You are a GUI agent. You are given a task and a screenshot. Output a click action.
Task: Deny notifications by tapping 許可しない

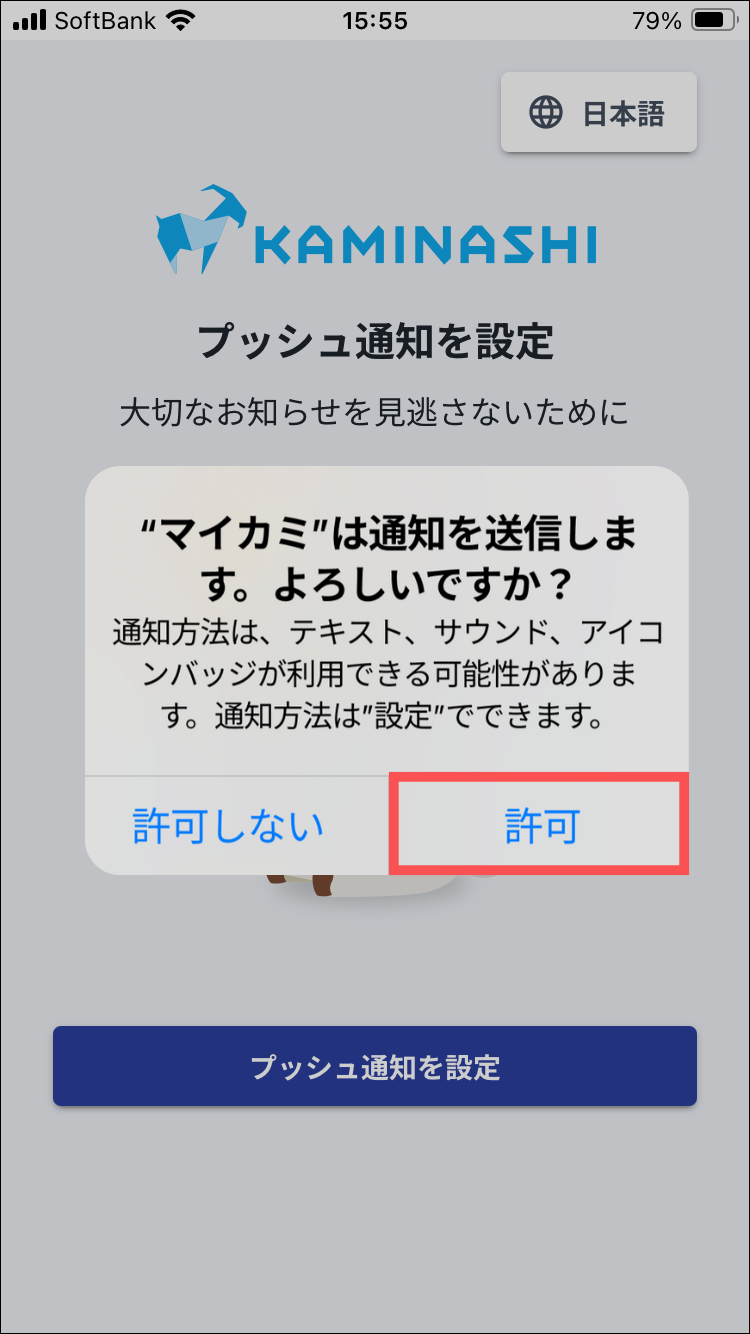click(229, 826)
